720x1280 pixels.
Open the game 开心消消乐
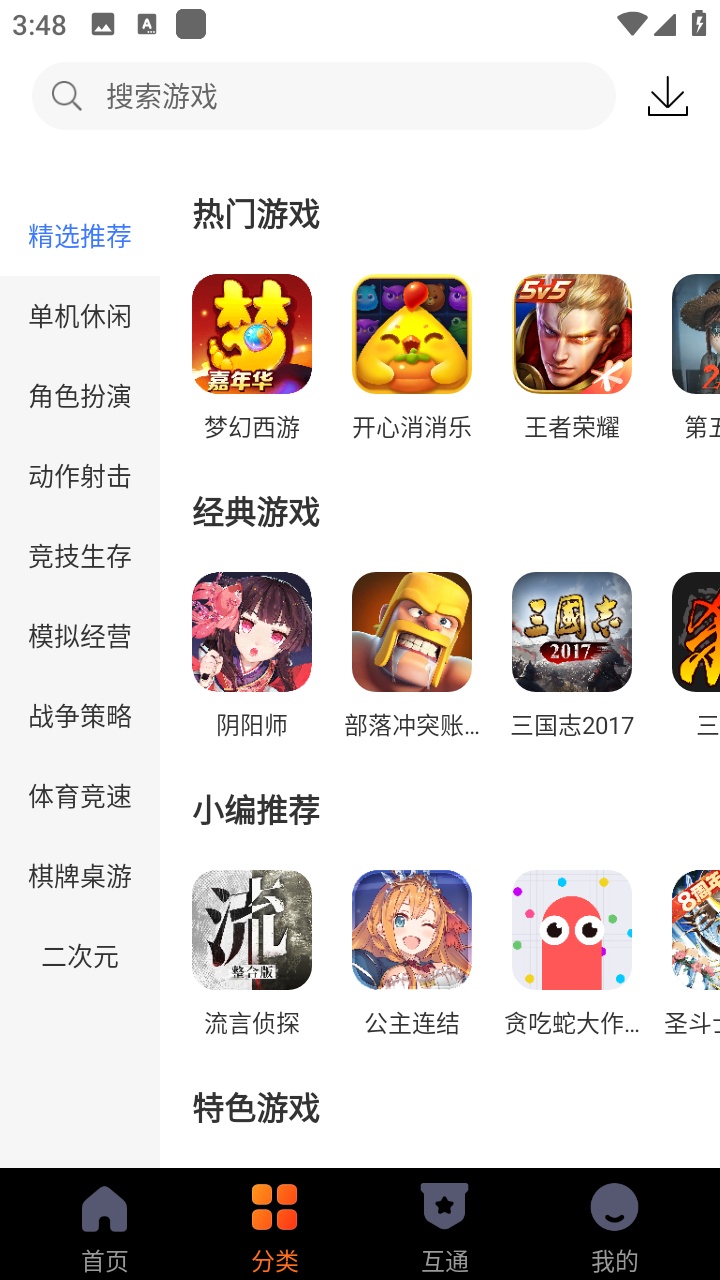tap(412, 334)
